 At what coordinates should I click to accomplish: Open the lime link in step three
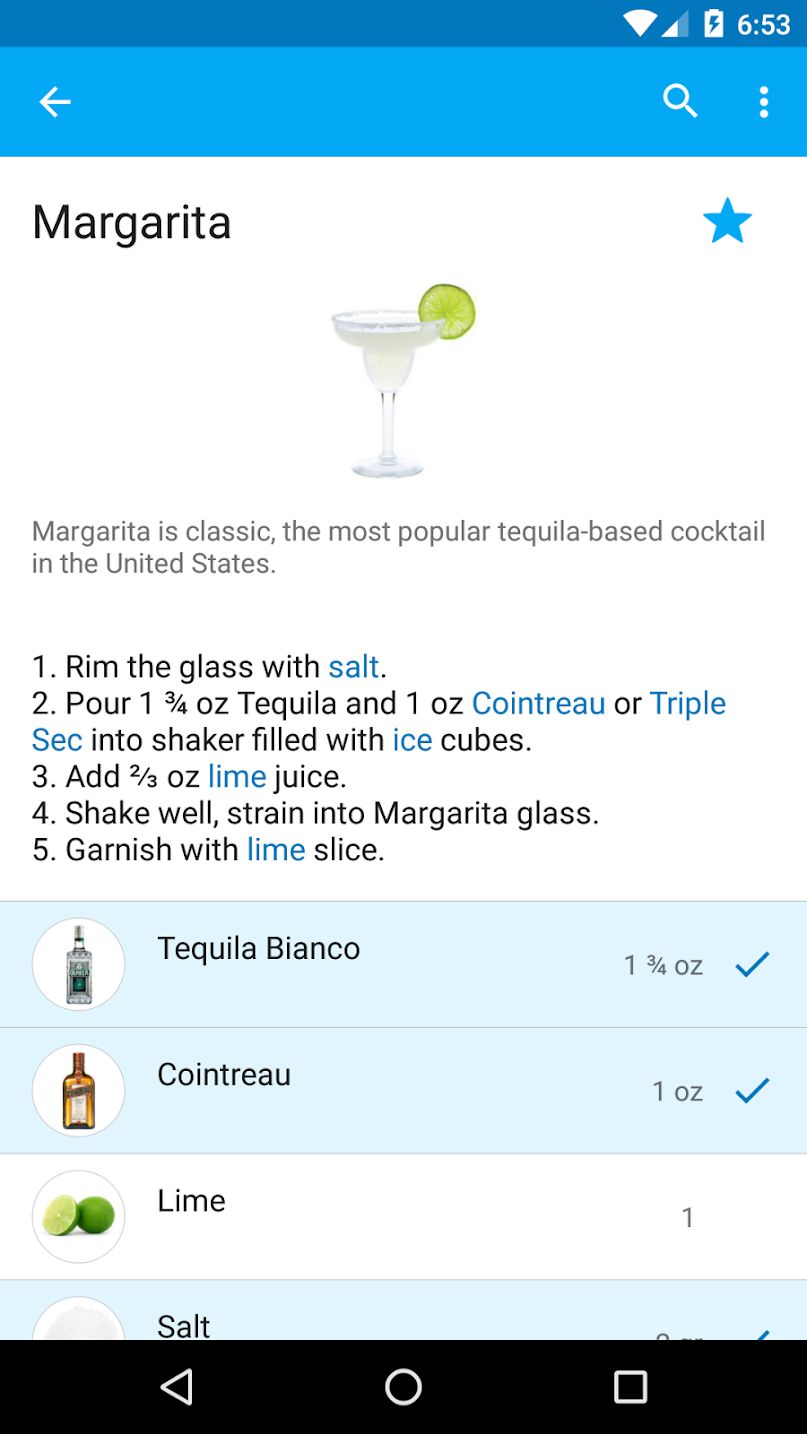[x=236, y=776]
